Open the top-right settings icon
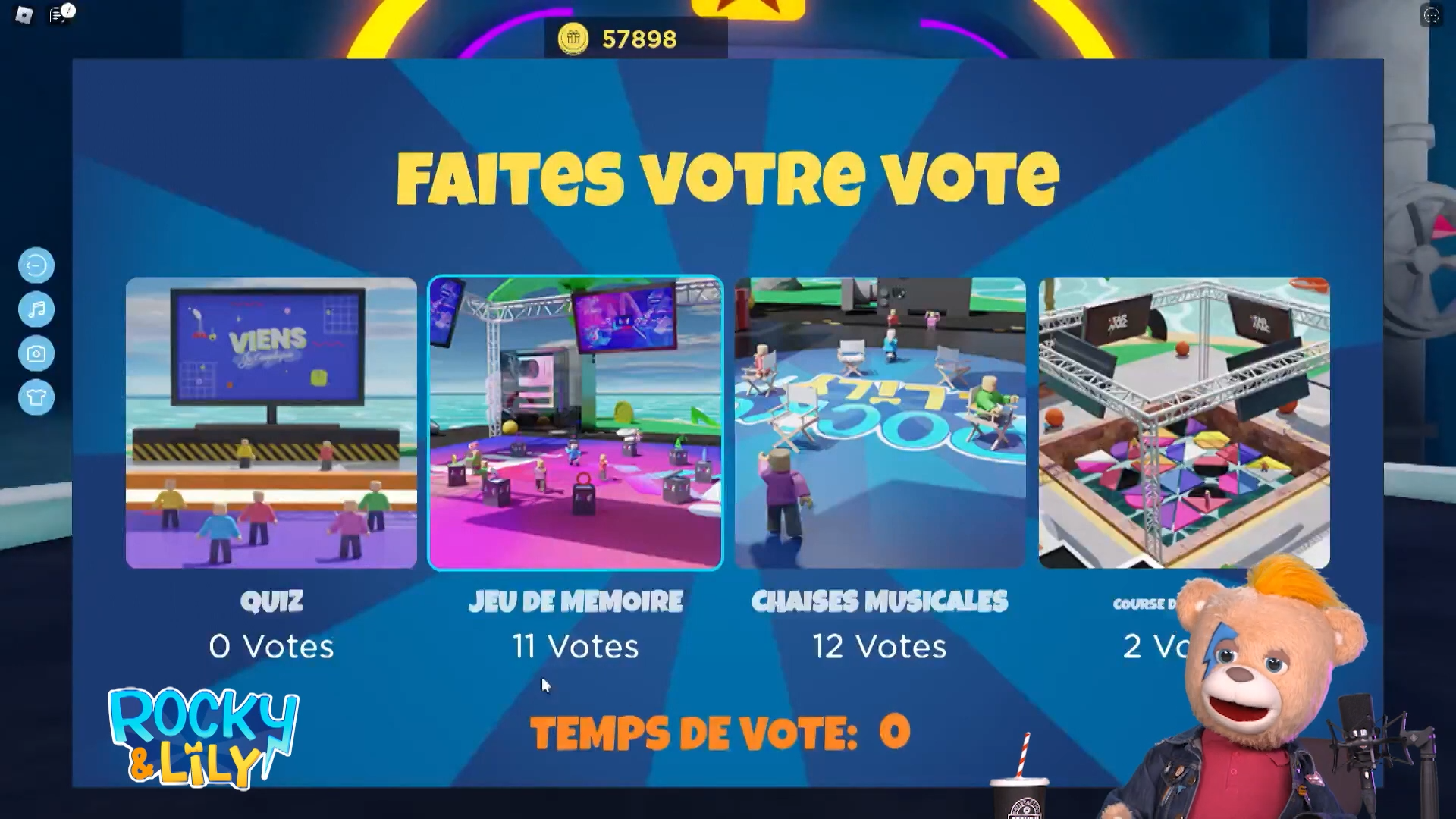The height and width of the screenshot is (819, 1456). (x=1431, y=15)
